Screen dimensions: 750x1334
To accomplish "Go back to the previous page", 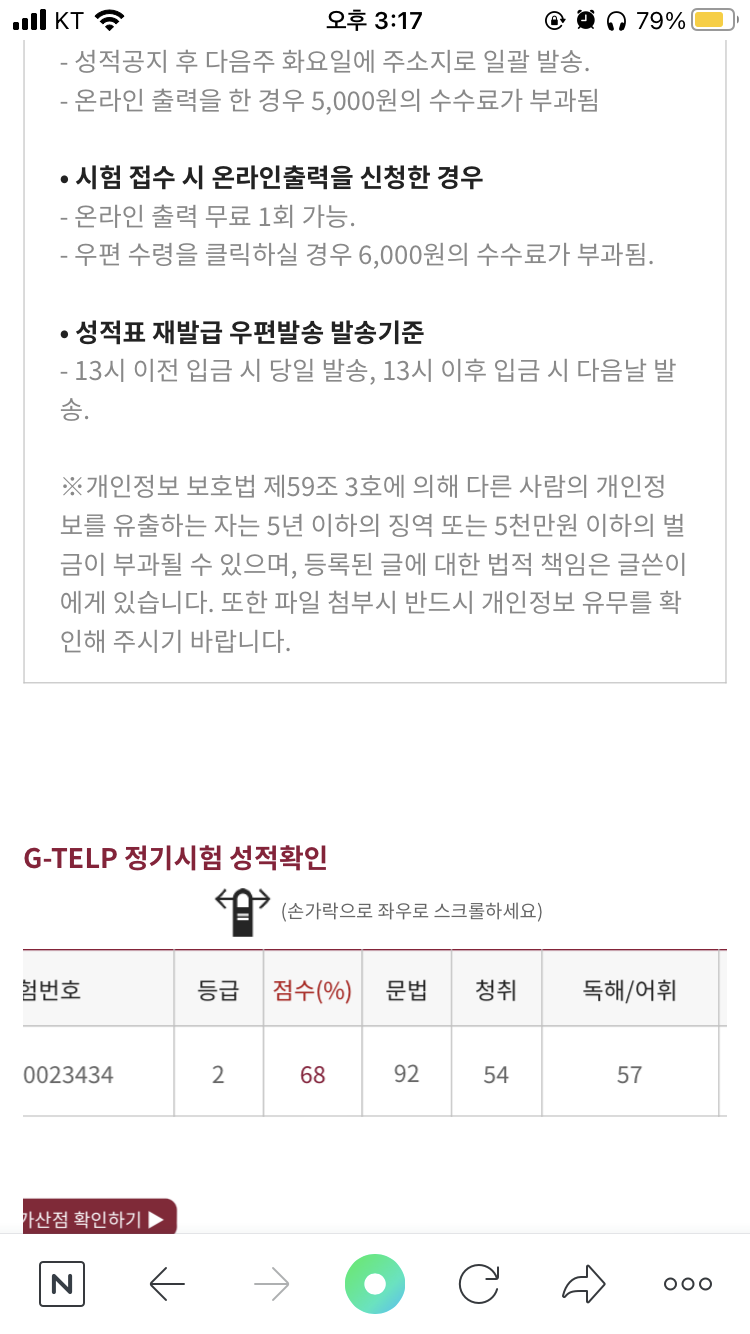I will point(167,1284).
